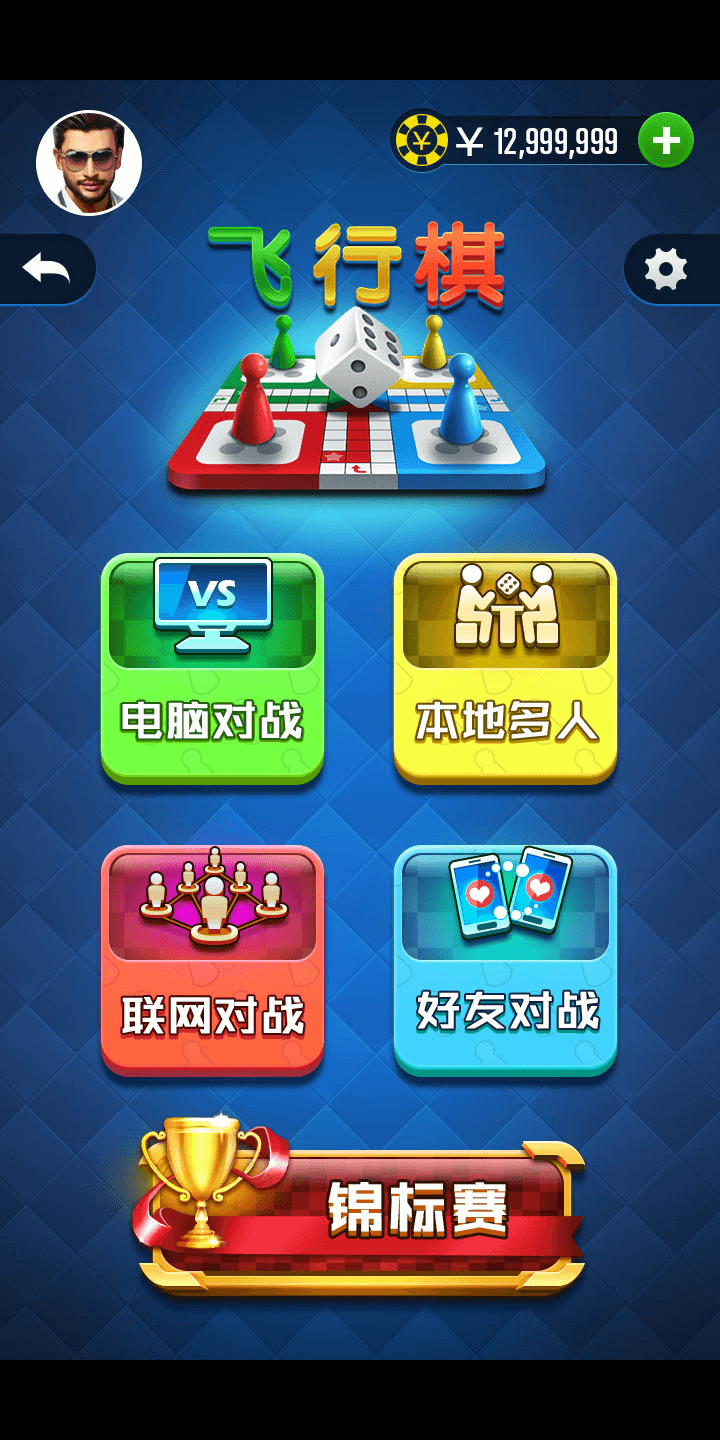Go back using the arrow button

tap(47, 268)
